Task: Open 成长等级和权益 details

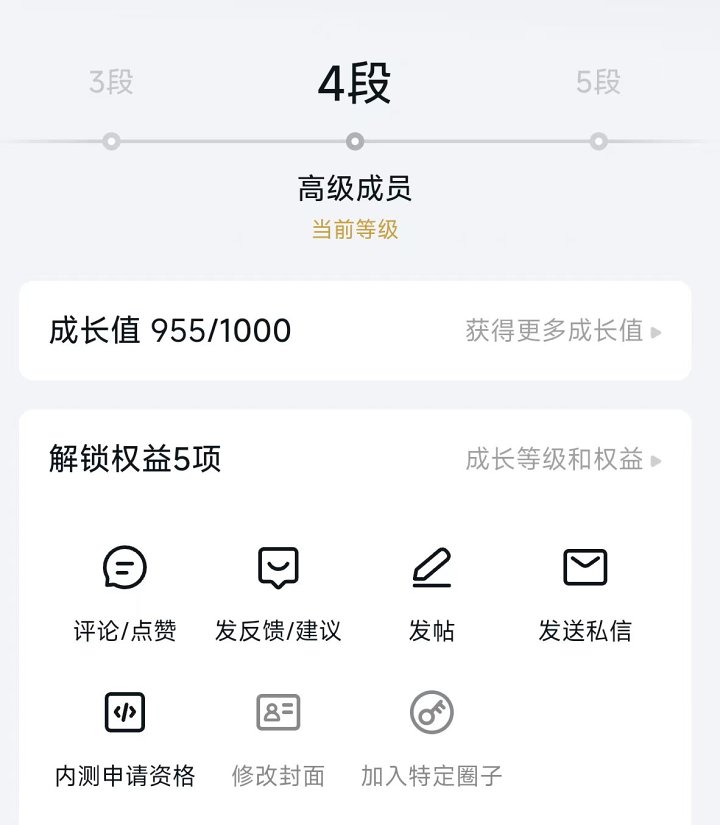Action: [x=563, y=460]
